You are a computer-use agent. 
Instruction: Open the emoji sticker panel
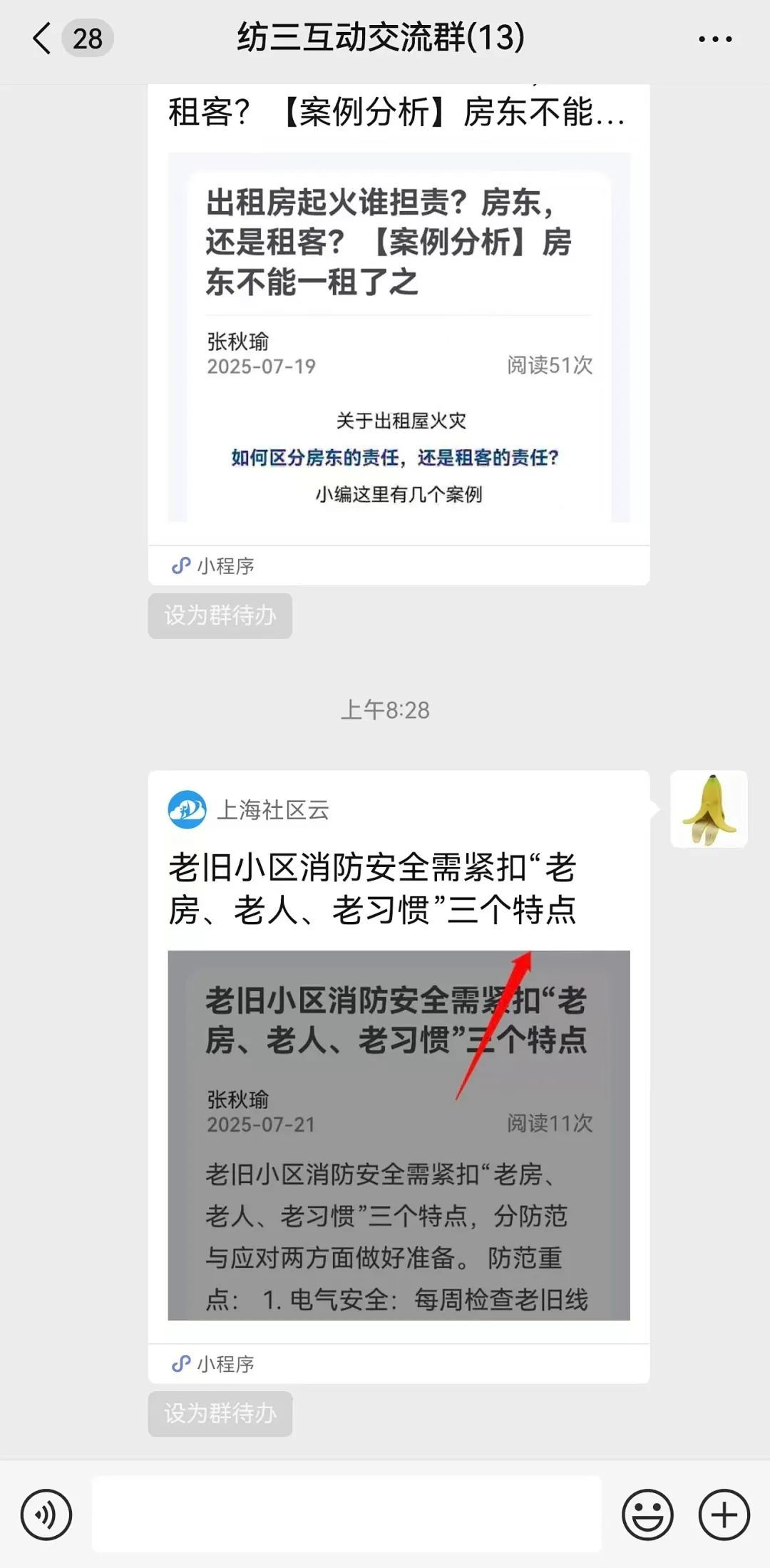(x=647, y=1515)
